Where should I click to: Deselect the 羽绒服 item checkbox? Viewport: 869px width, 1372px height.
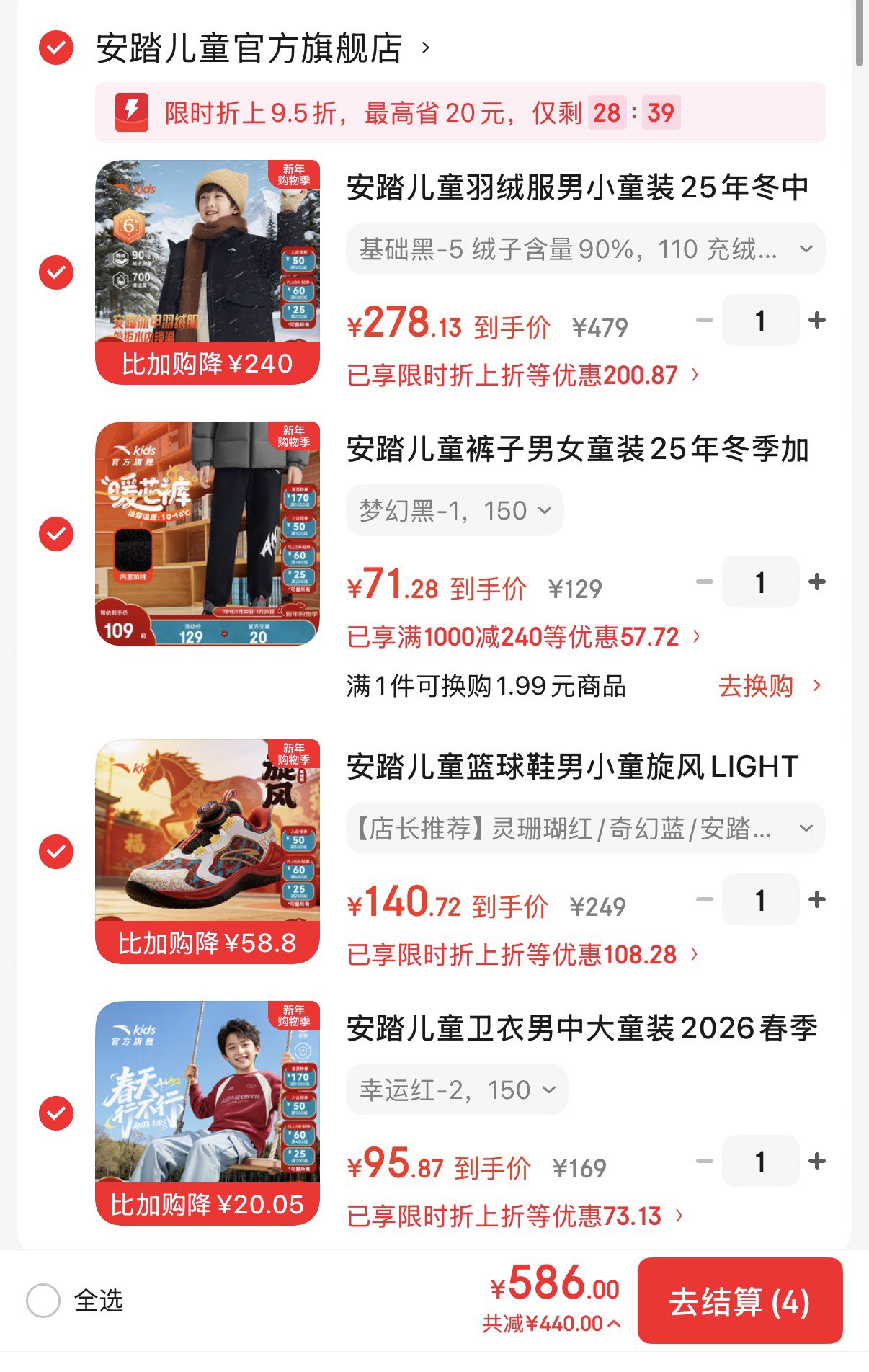56,272
